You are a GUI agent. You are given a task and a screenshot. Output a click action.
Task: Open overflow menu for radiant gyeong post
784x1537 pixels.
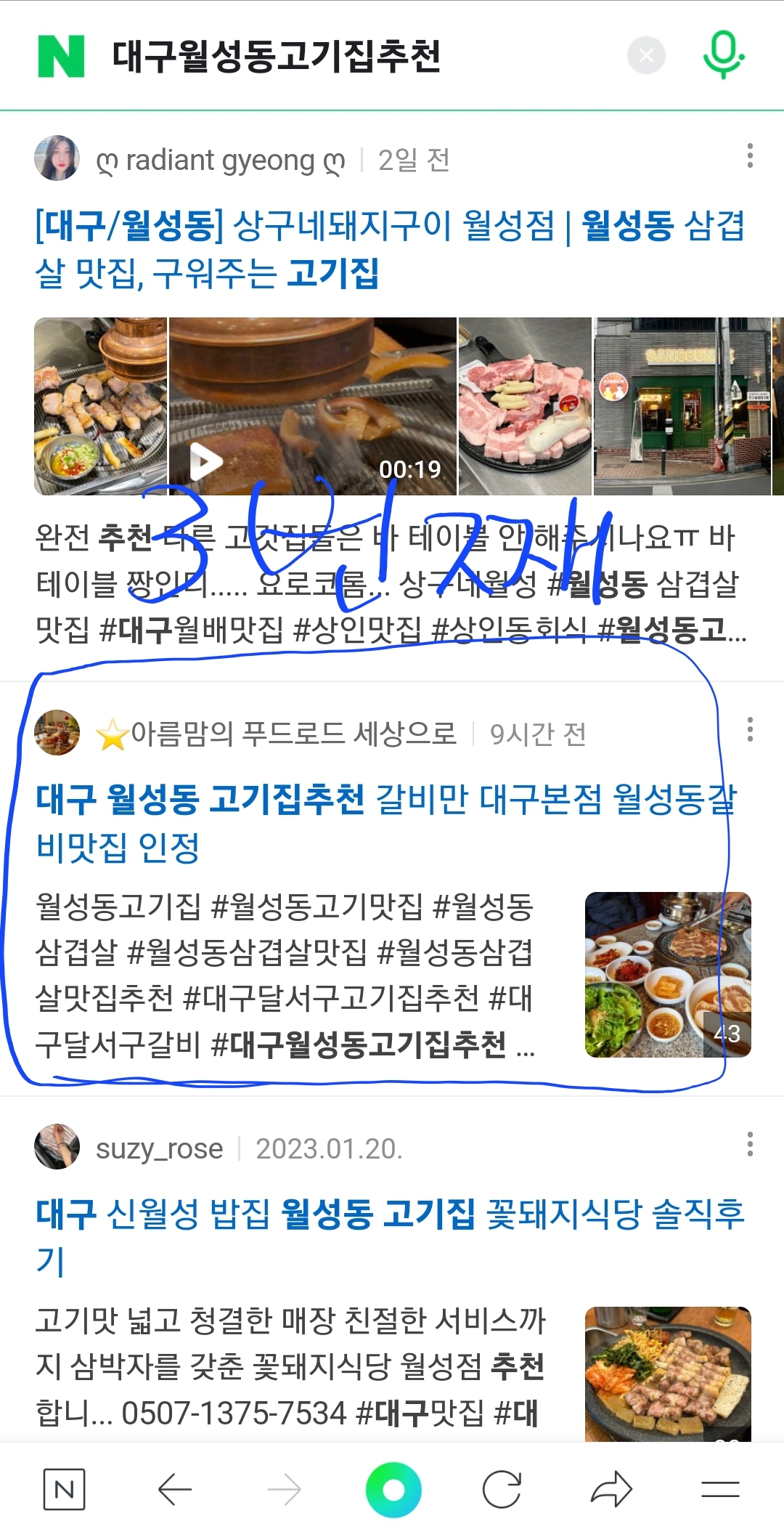750,156
